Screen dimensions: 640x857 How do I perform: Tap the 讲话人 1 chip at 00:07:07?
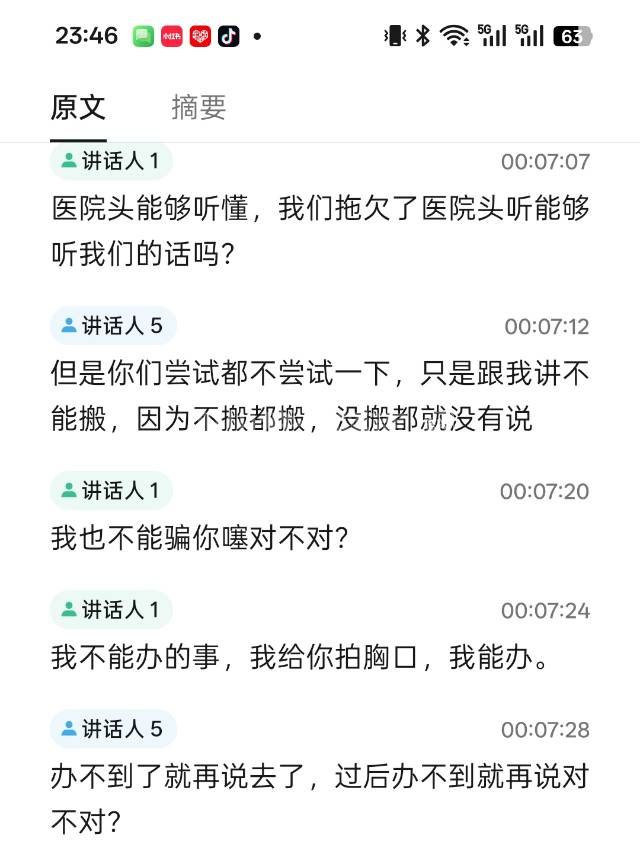[111, 160]
